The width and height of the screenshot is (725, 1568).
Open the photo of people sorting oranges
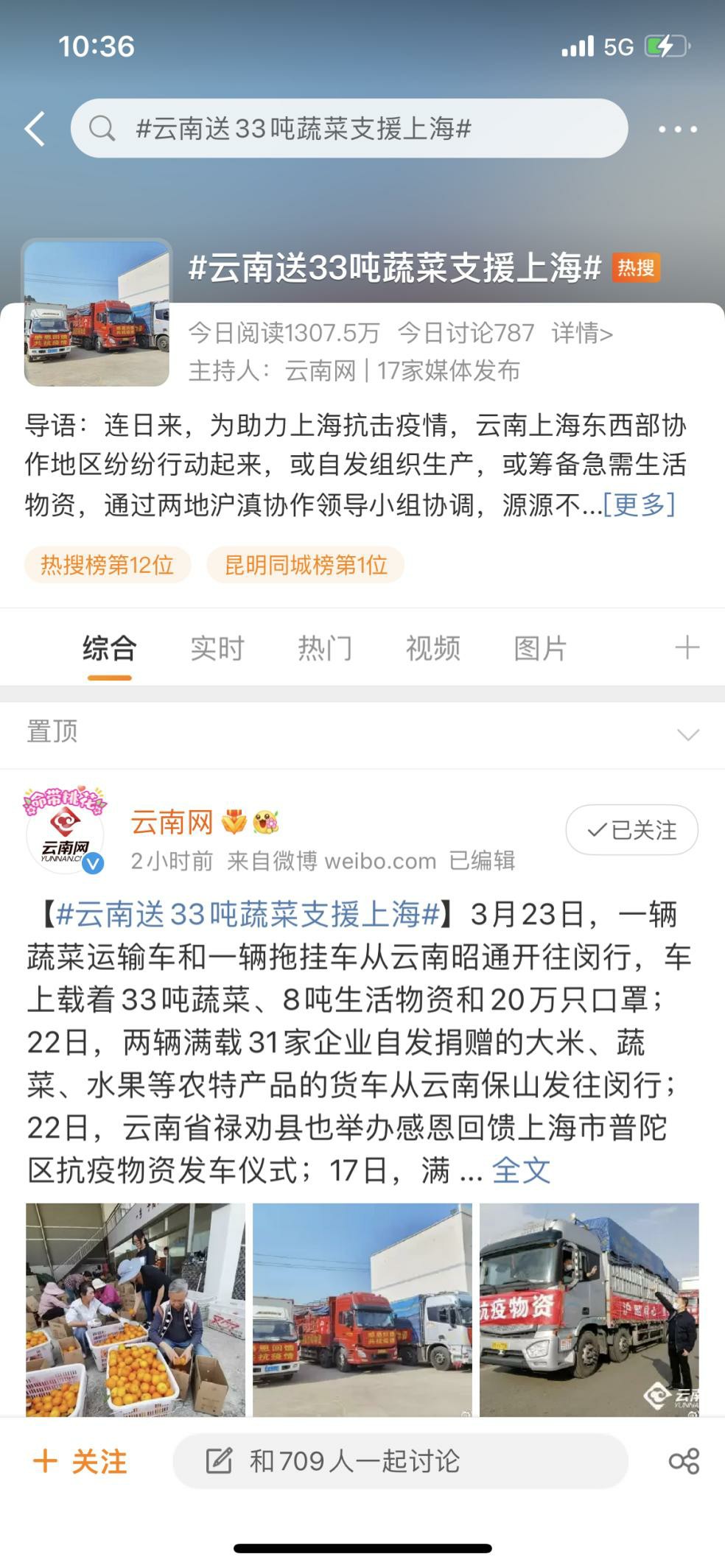(x=136, y=1309)
